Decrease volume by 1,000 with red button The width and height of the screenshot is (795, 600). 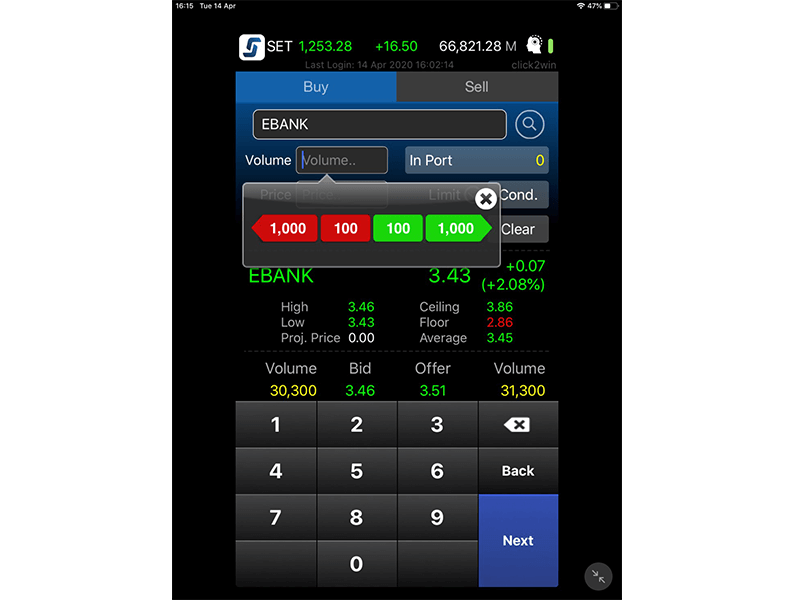(285, 229)
